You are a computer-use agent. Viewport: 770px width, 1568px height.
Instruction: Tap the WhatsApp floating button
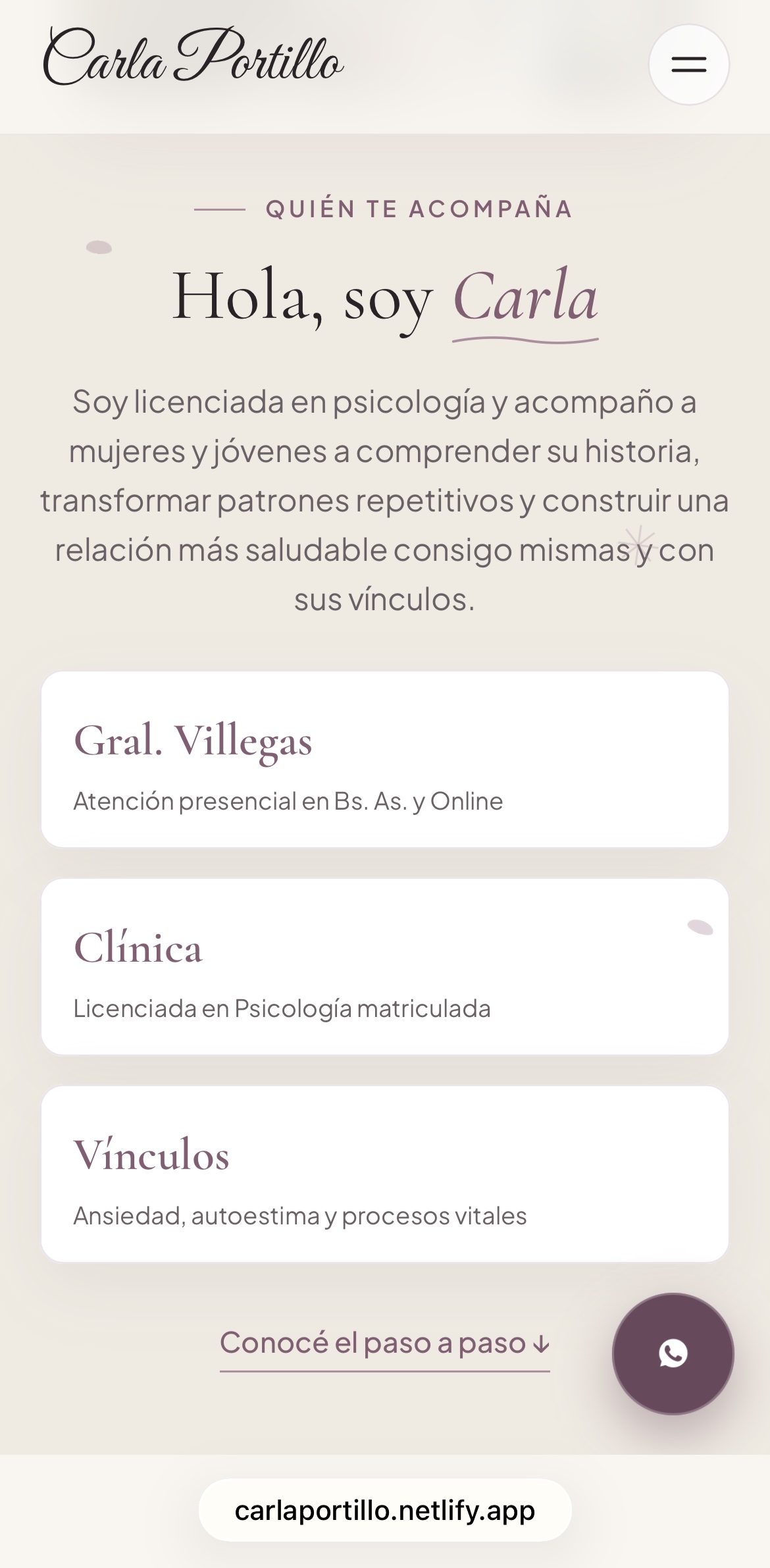[673, 1353]
